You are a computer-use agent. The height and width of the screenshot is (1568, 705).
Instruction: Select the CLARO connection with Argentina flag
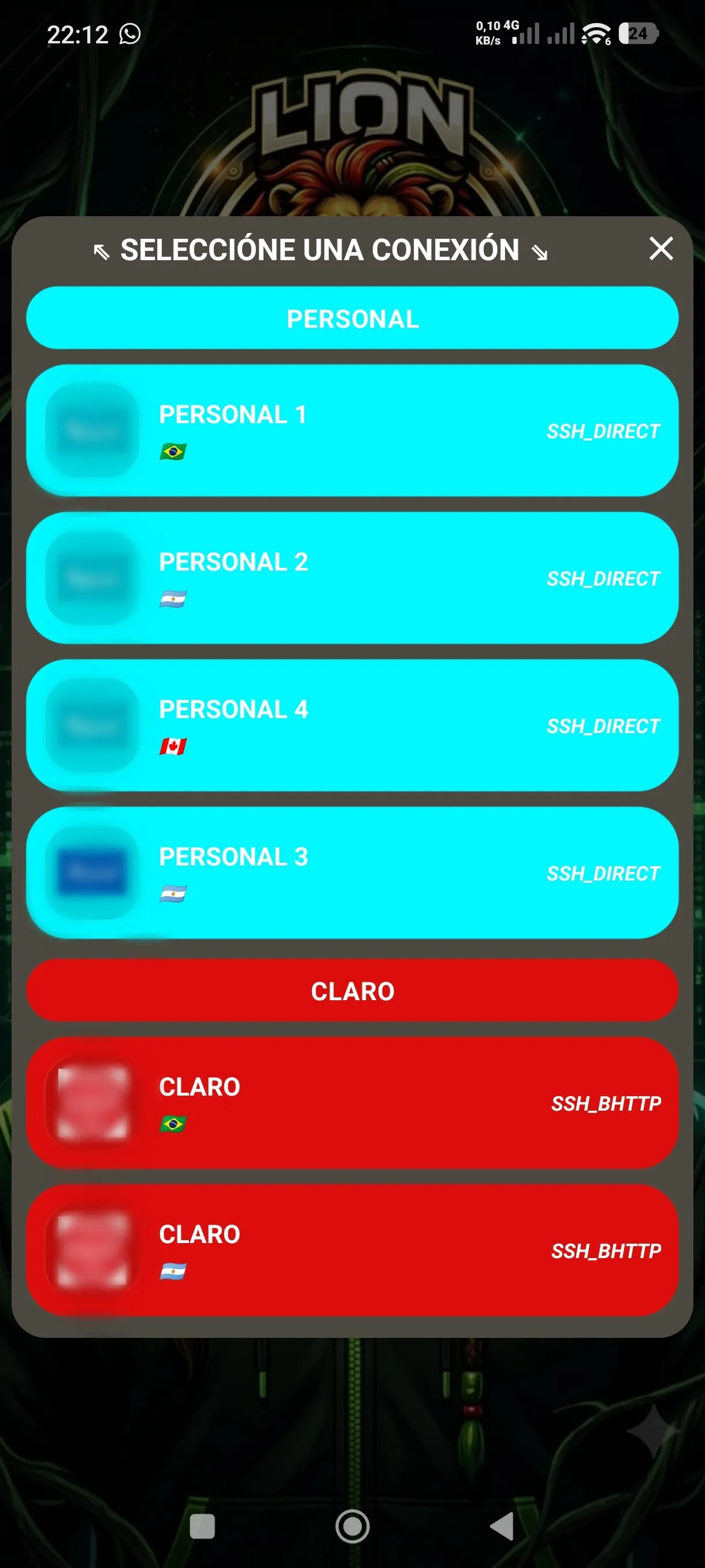click(x=352, y=1249)
